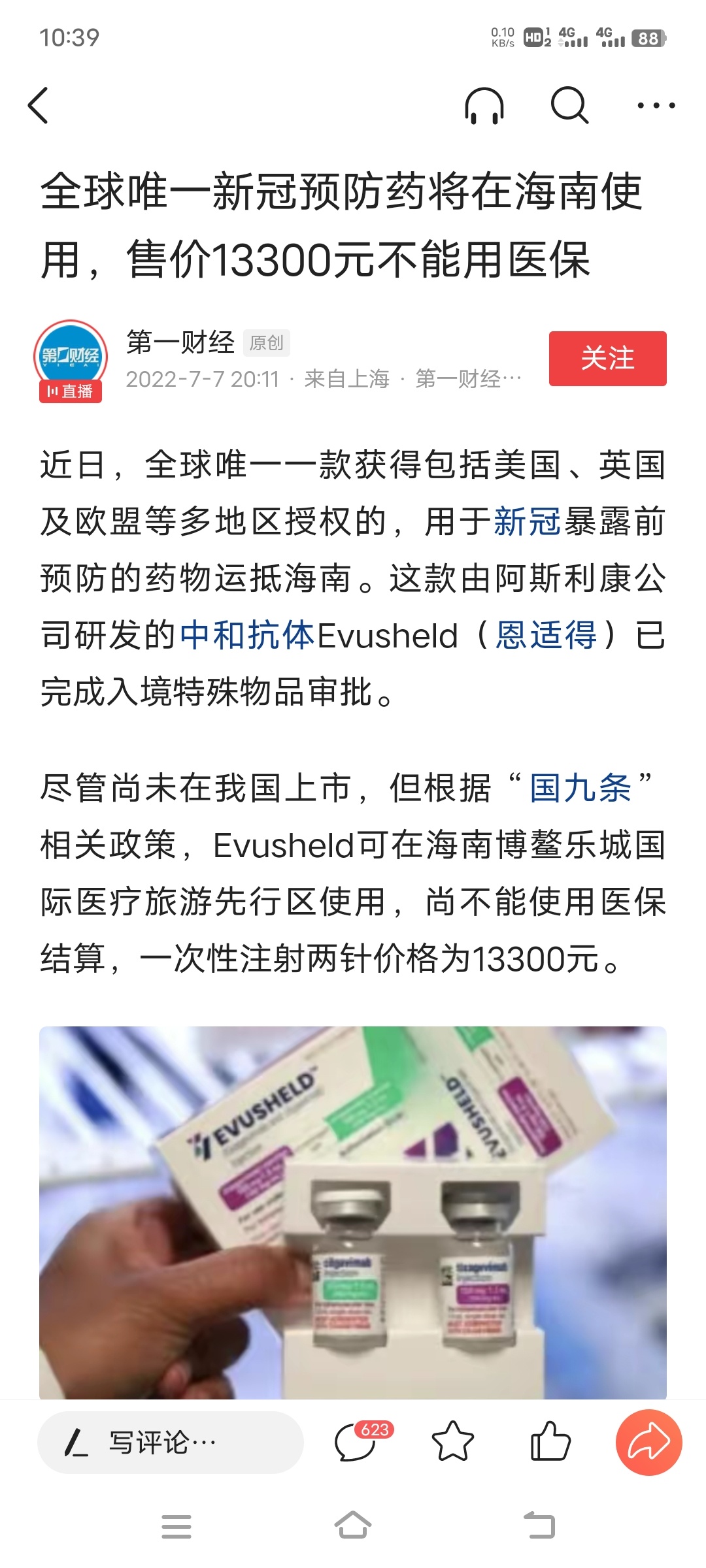View the Evusheld article photo
Image resolution: width=706 pixels, height=1568 pixels.
[x=353, y=1213]
